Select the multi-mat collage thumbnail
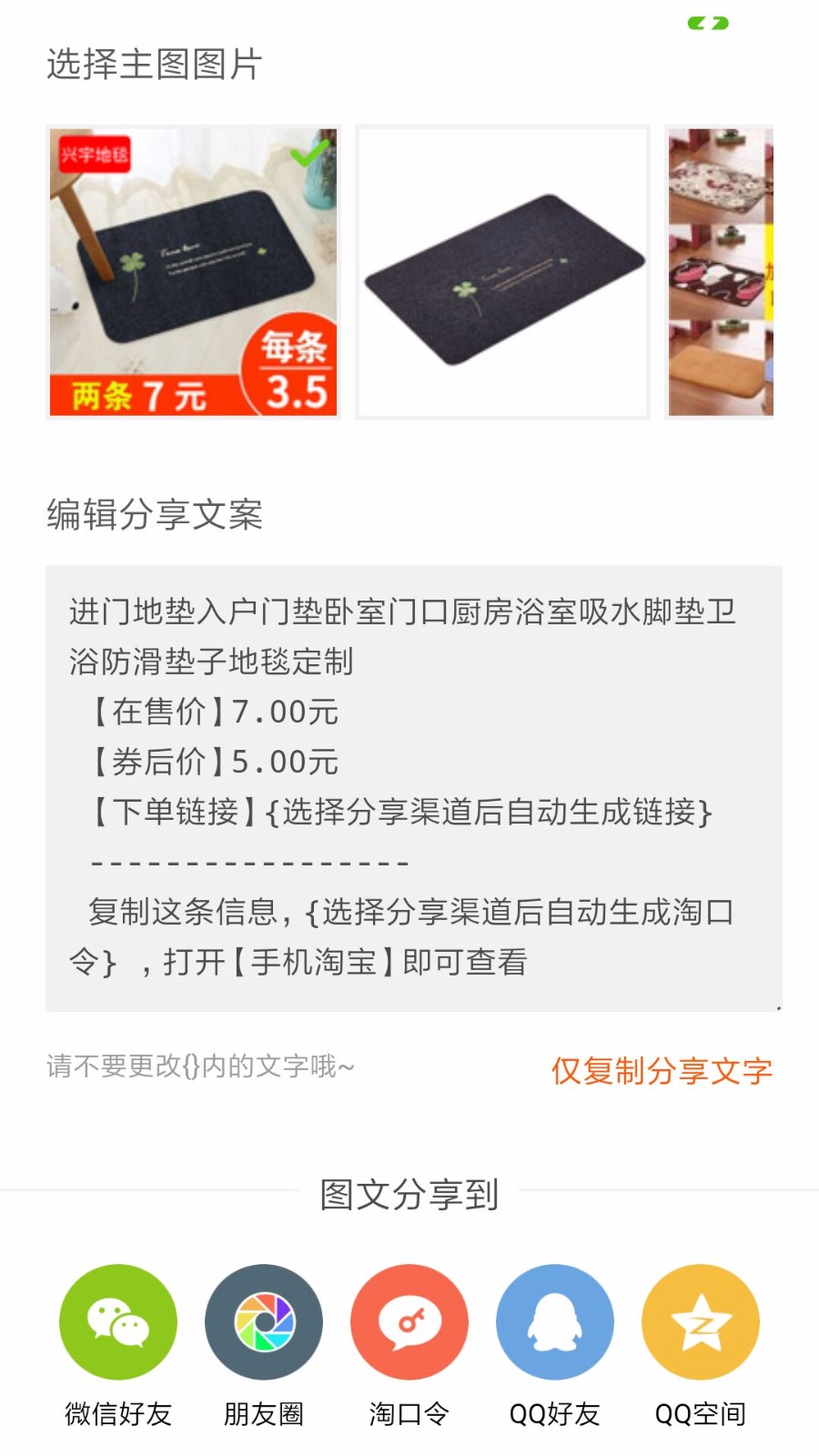 click(722, 271)
